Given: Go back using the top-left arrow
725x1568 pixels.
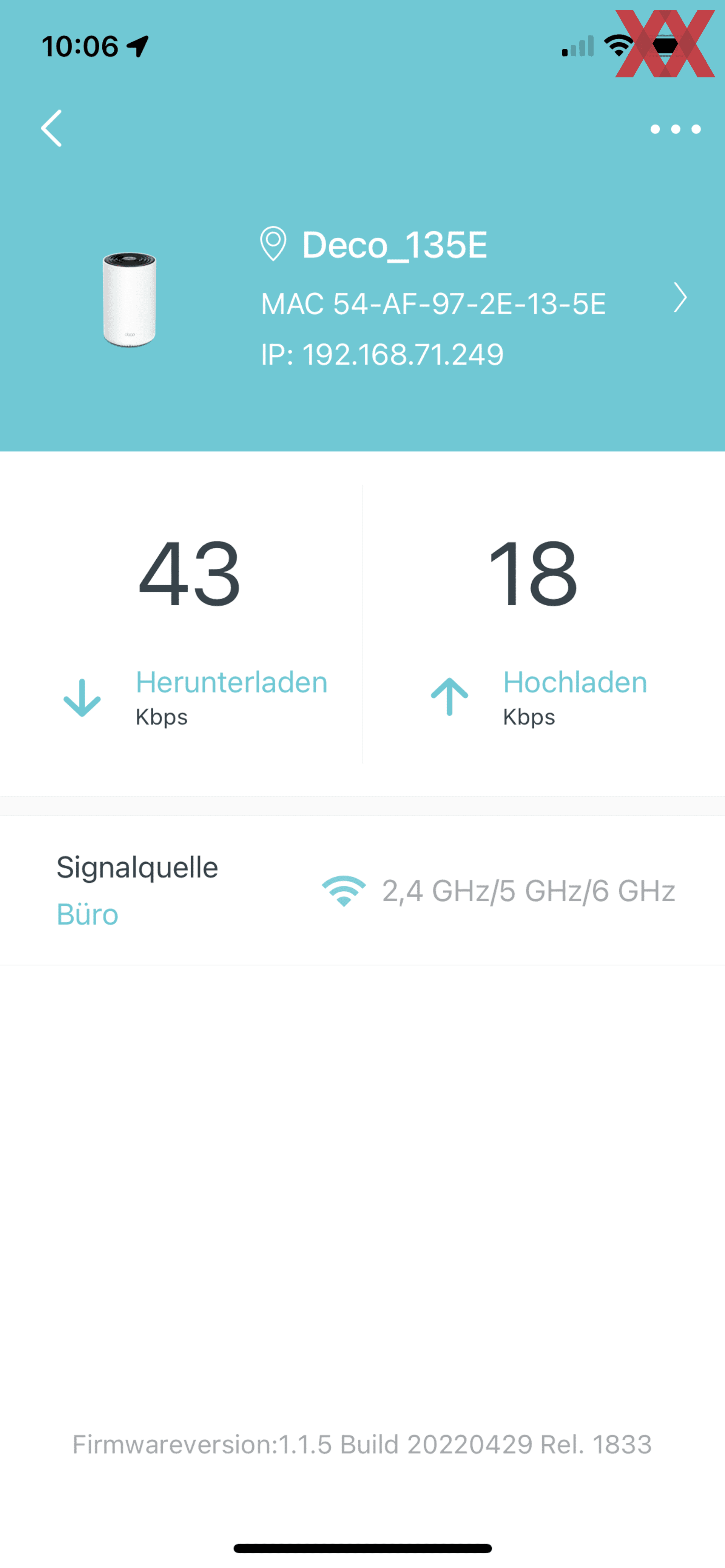Looking at the screenshot, I should tap(52, 128).
